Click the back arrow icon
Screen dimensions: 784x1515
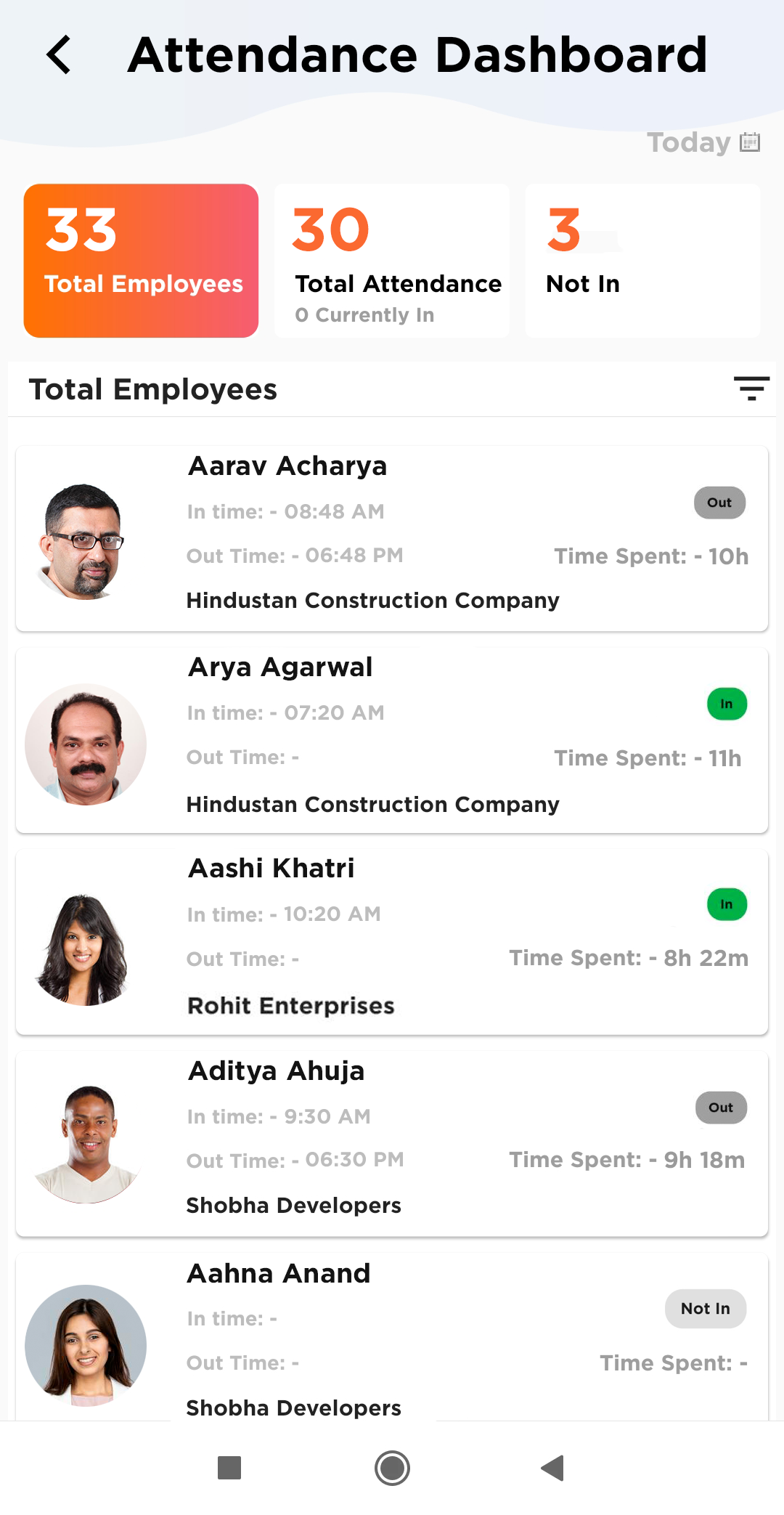coord(60,54)
